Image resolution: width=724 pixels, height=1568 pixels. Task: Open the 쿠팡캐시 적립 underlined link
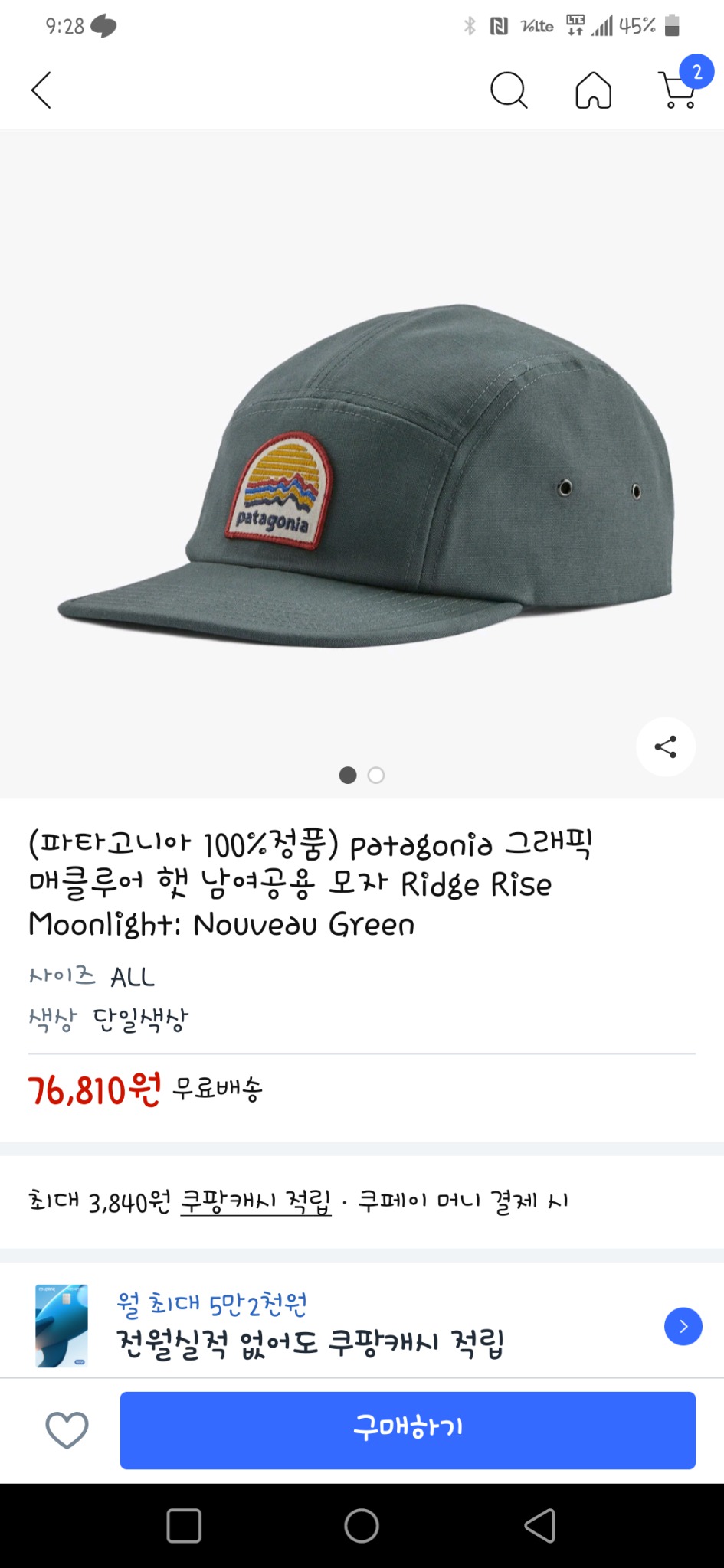point(254,1200)
